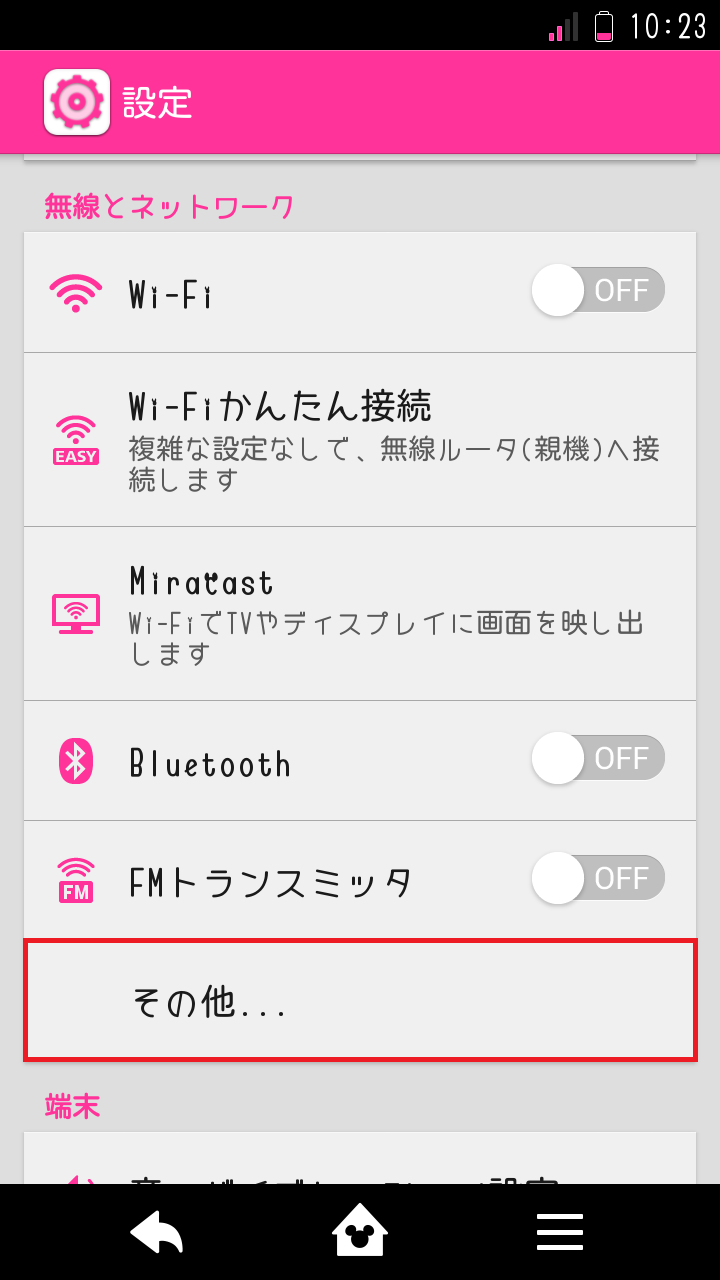The width and height of the screenshot is (720, 1280).
Task: Click the FM transmitter icon
Action: 75,878
